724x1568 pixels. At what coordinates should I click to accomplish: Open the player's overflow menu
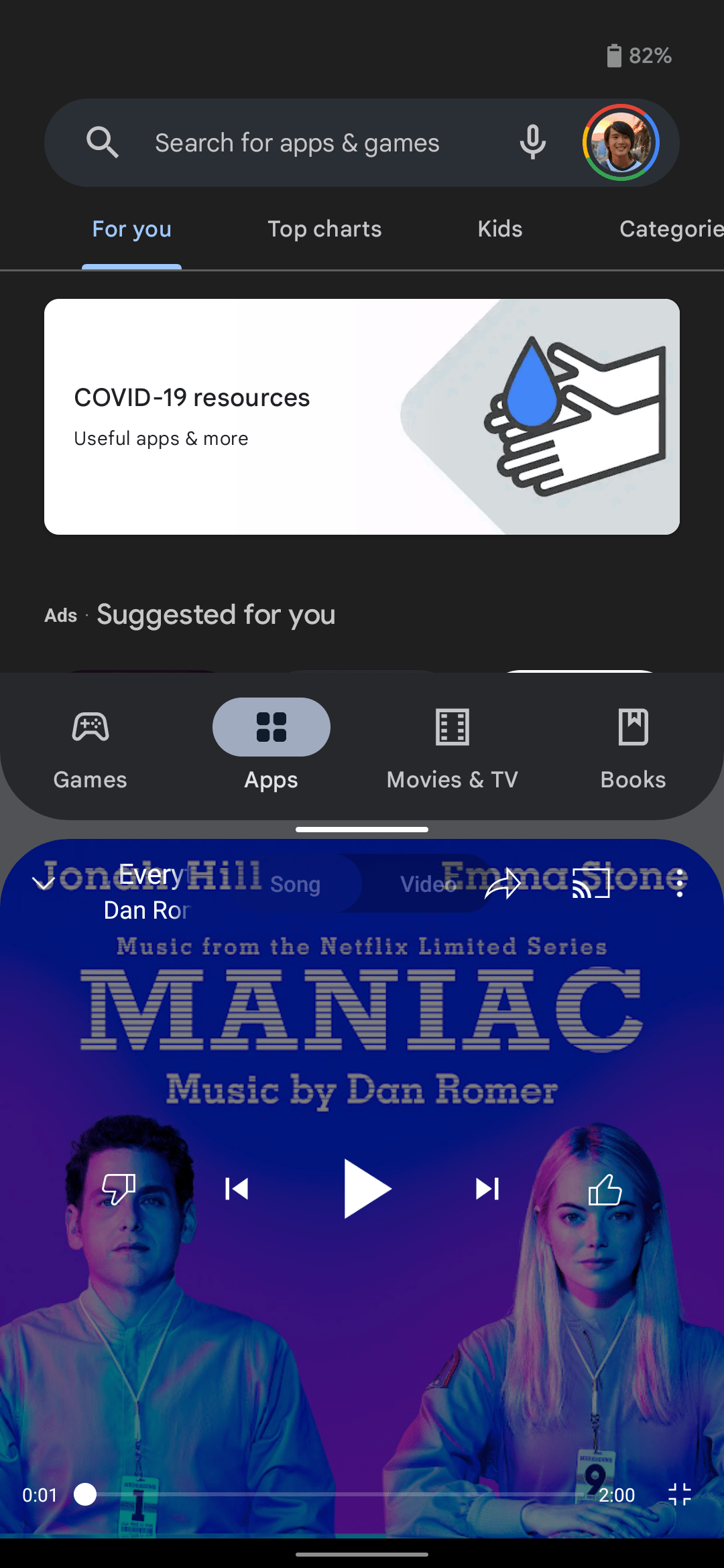[680, 884]
